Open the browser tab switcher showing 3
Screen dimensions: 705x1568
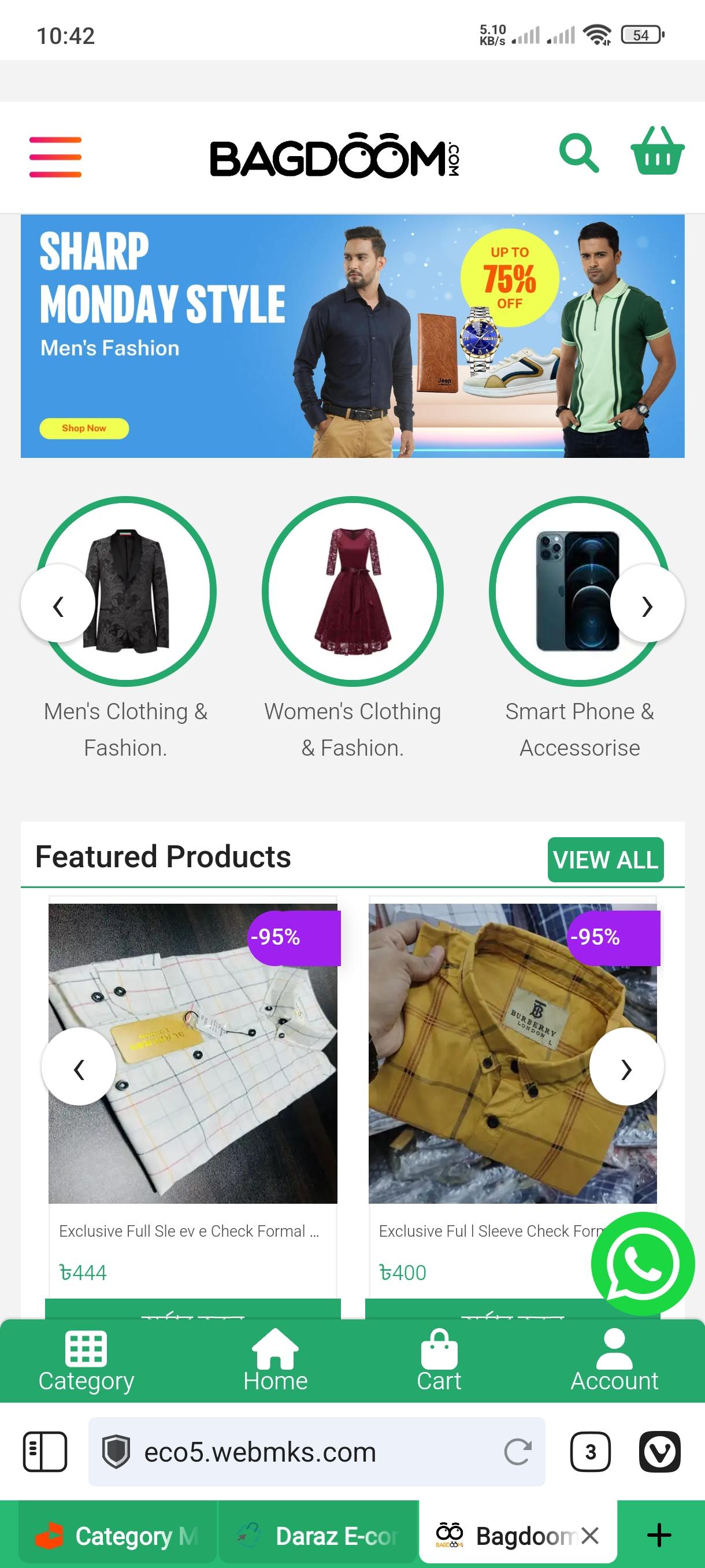coord(590,1452)
